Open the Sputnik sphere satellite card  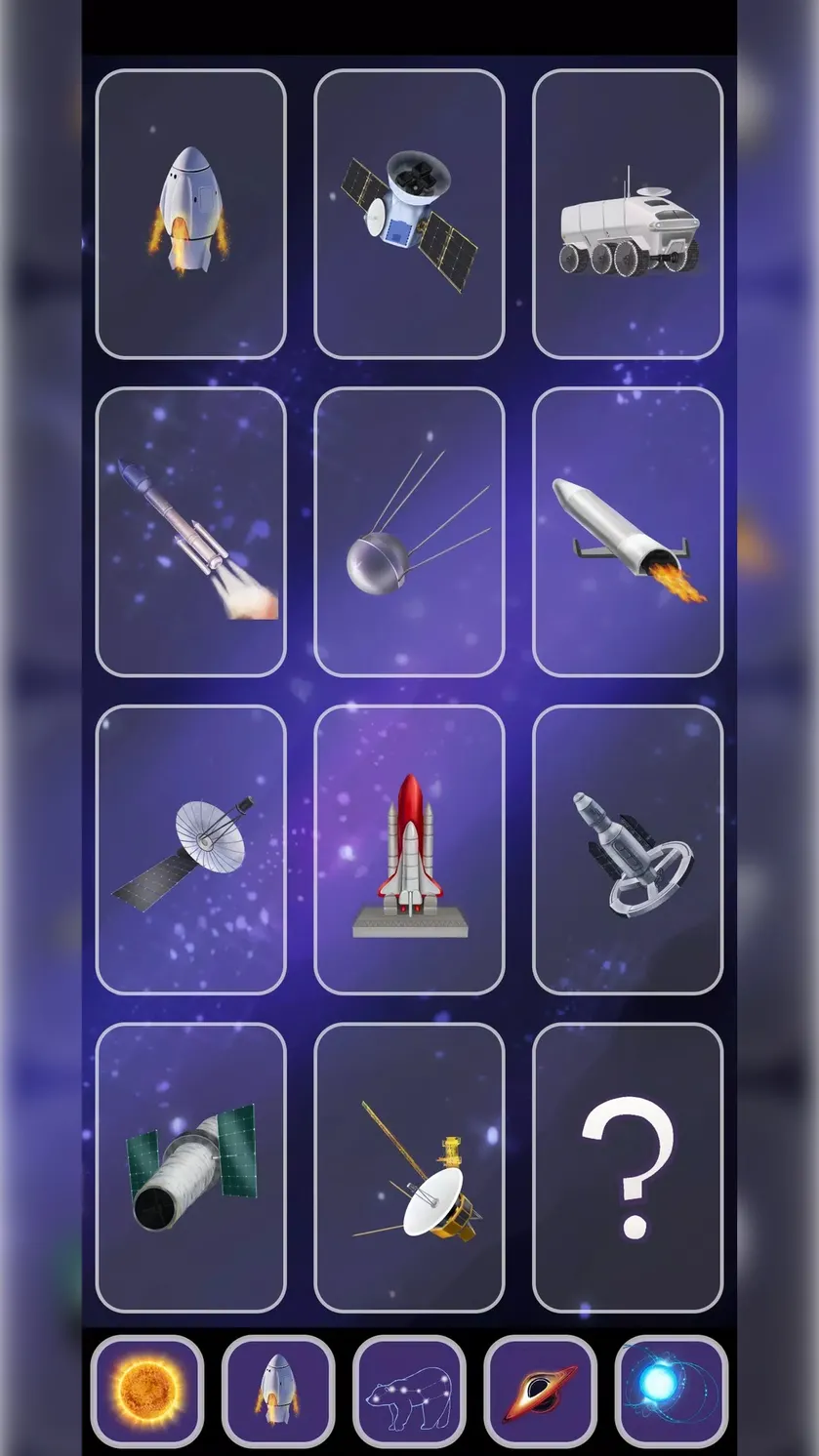tap(409, 532)
